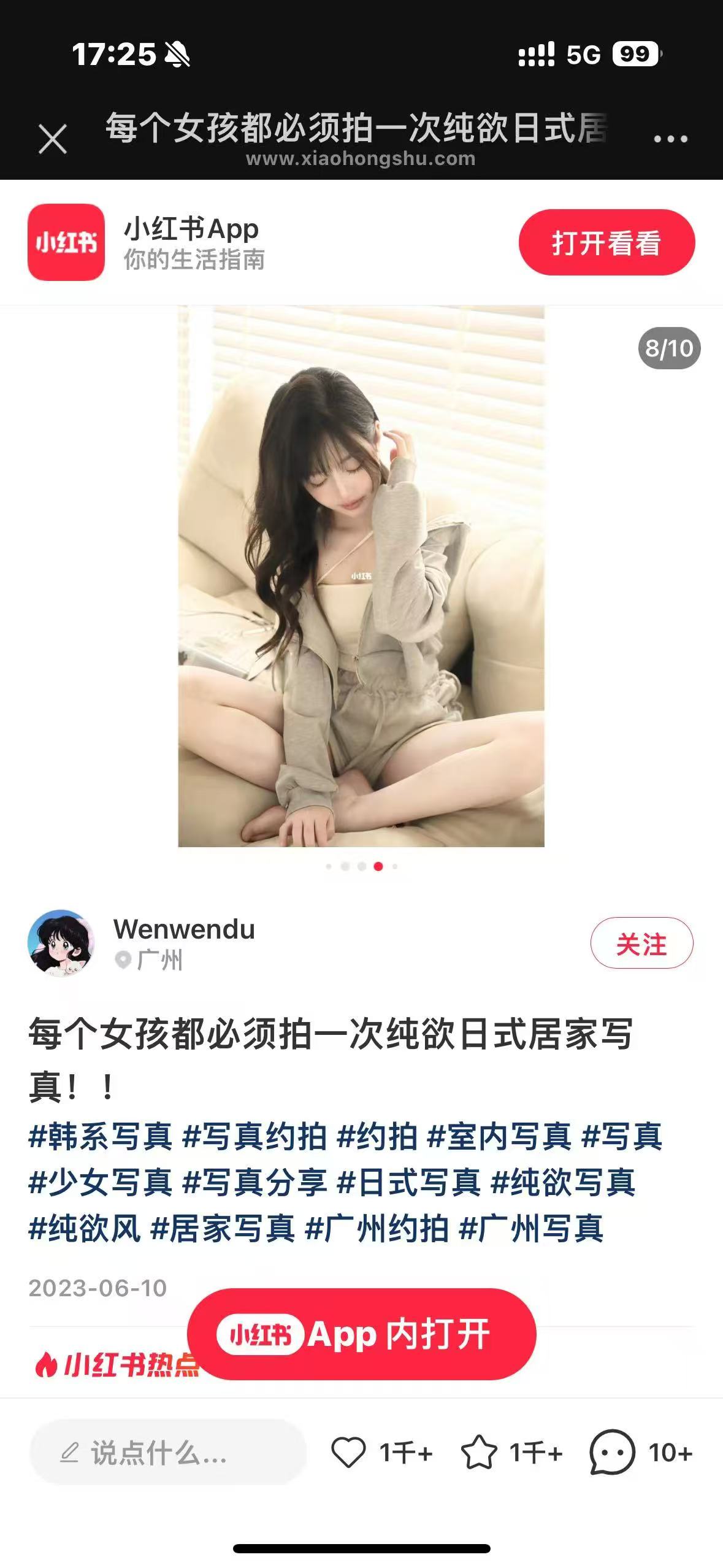Image resolution: width=723 pixels, height=1568 pixels.
Task: Open the three-dot overflow menu
Action: coord(670,139)
